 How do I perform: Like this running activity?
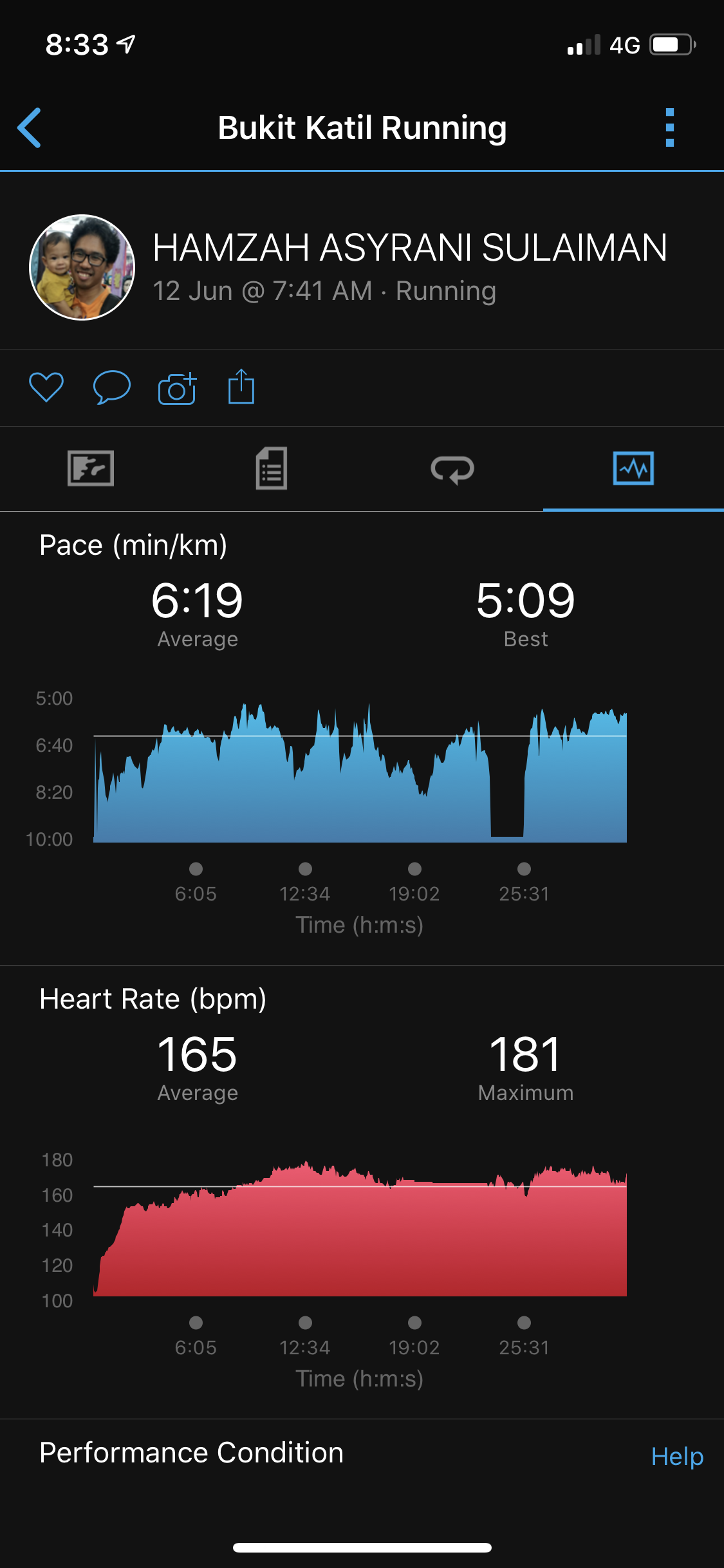click(46, 387)
